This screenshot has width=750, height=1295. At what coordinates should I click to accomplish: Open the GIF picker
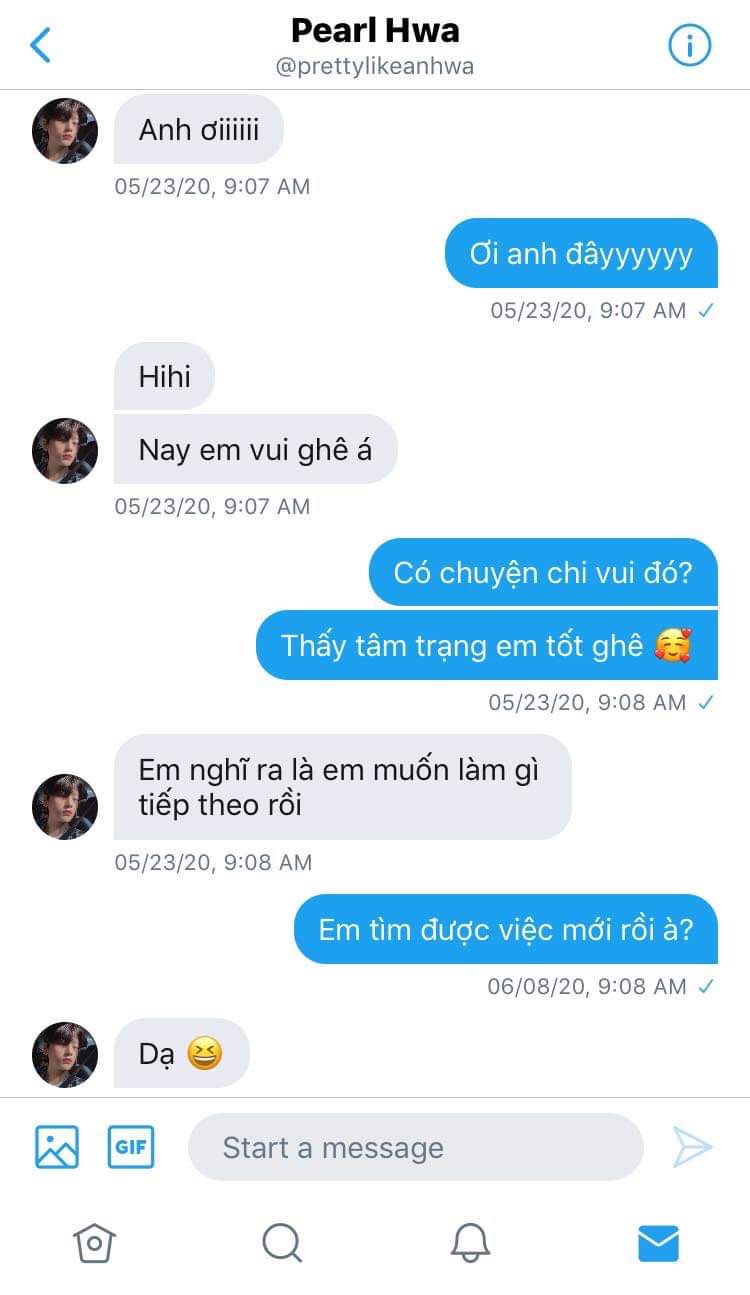click(131, 1147)
